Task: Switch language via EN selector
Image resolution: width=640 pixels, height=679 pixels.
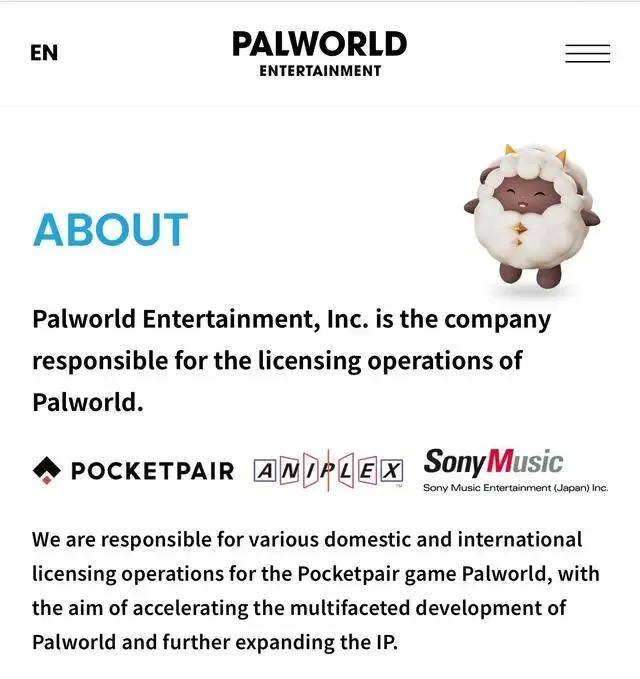Action: point(44,53)
